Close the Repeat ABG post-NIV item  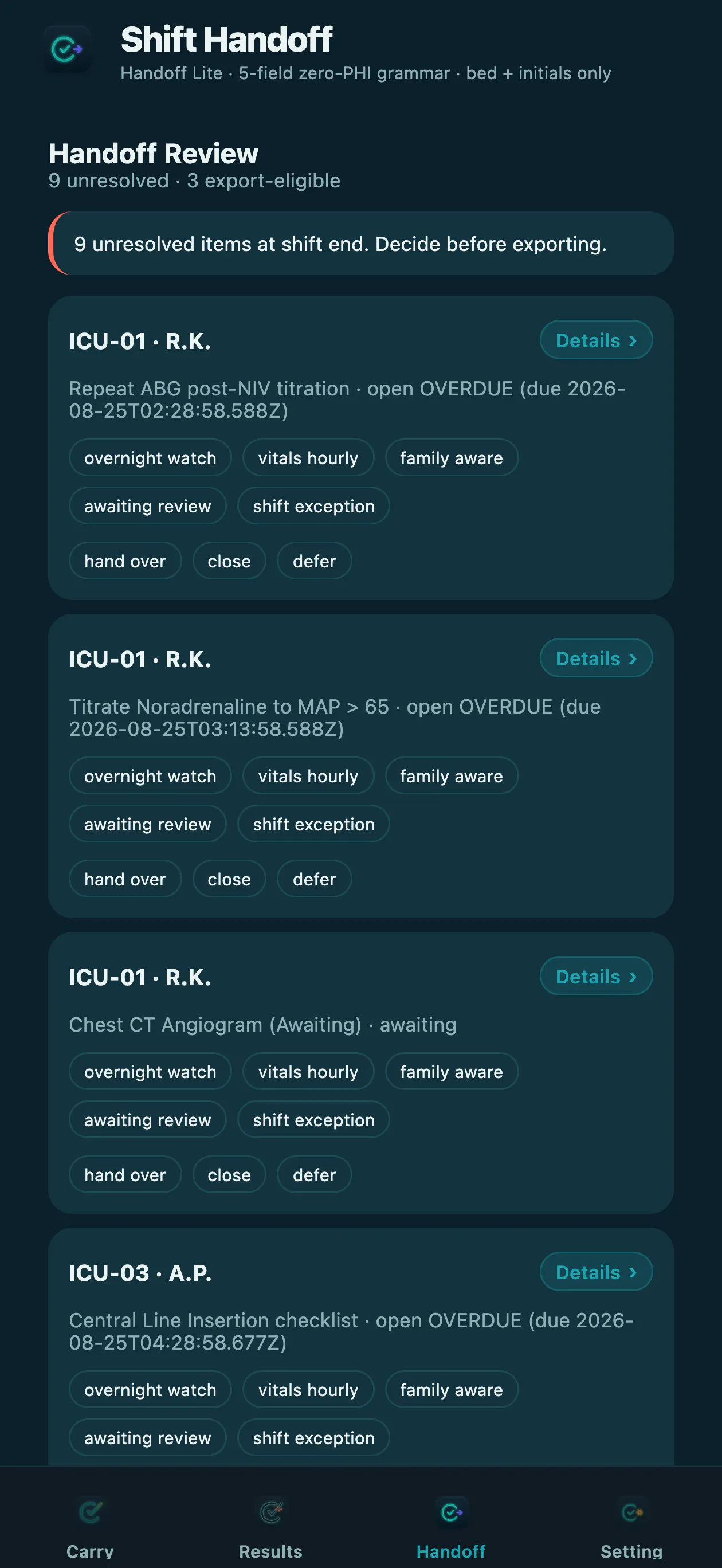[230, 560]
